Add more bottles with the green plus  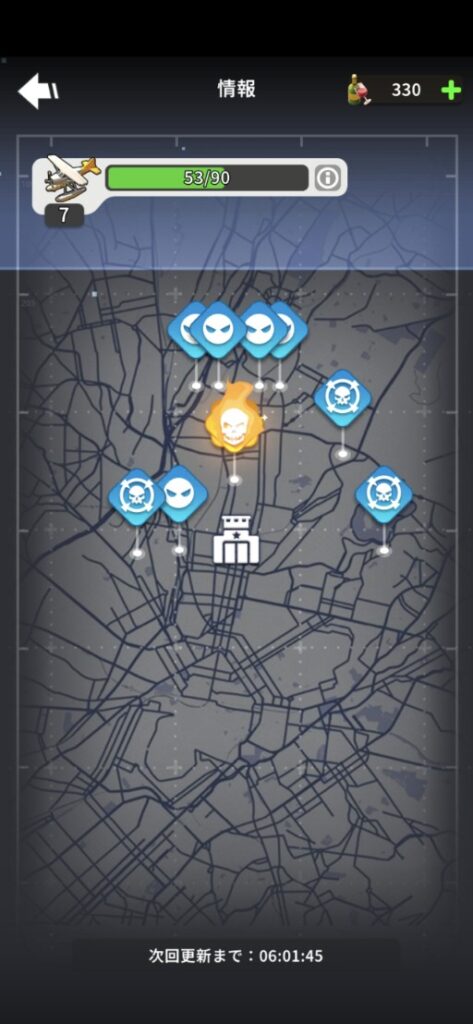click(x=451, y=90)
